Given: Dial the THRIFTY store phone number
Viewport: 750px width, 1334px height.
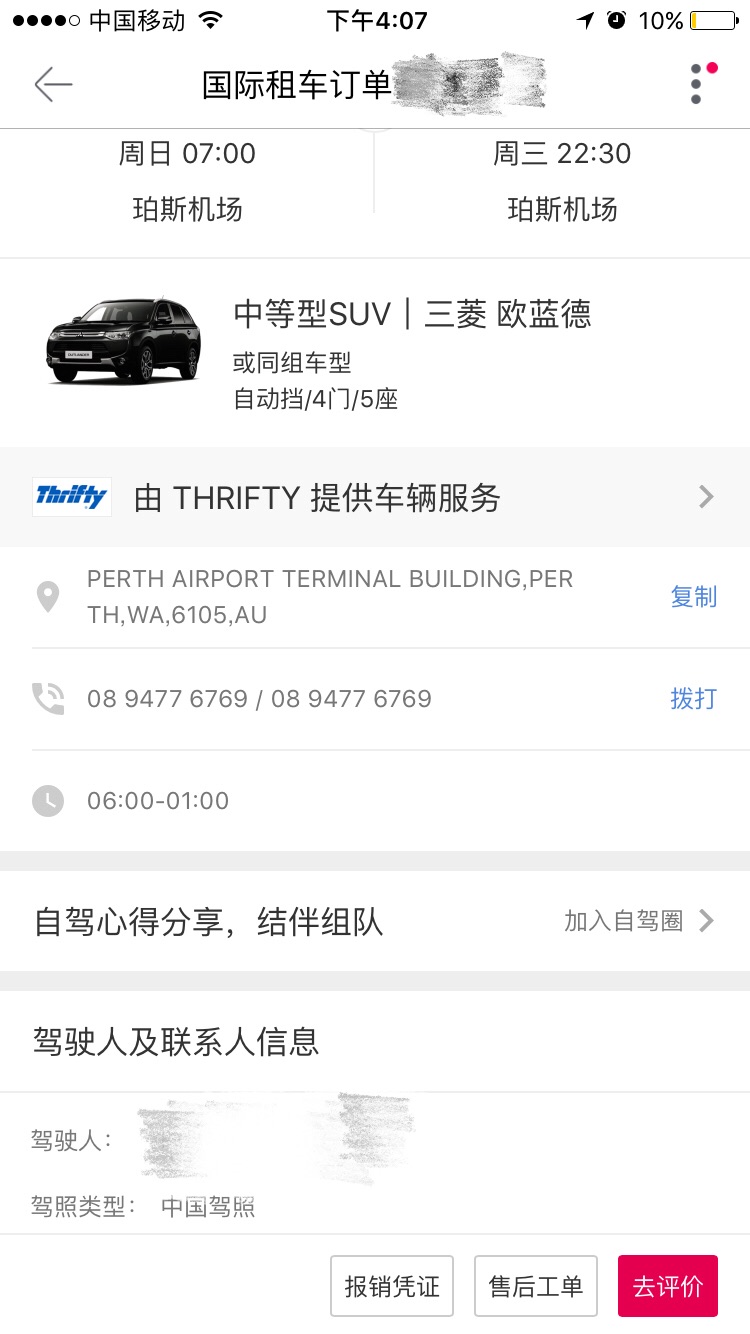Looking at the screenshot, I should pyautogui.click(x=693, y=698).
